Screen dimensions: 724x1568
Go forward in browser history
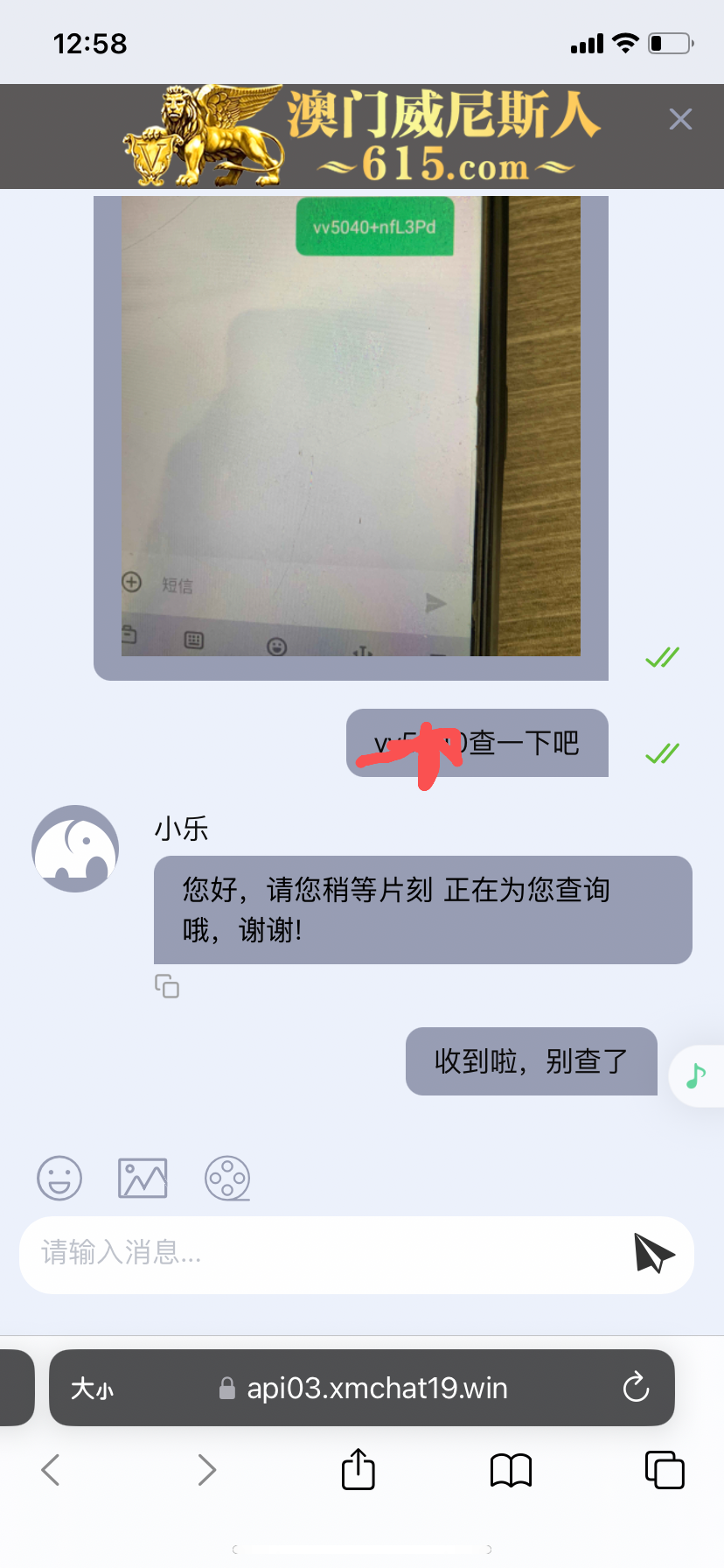206,1470
